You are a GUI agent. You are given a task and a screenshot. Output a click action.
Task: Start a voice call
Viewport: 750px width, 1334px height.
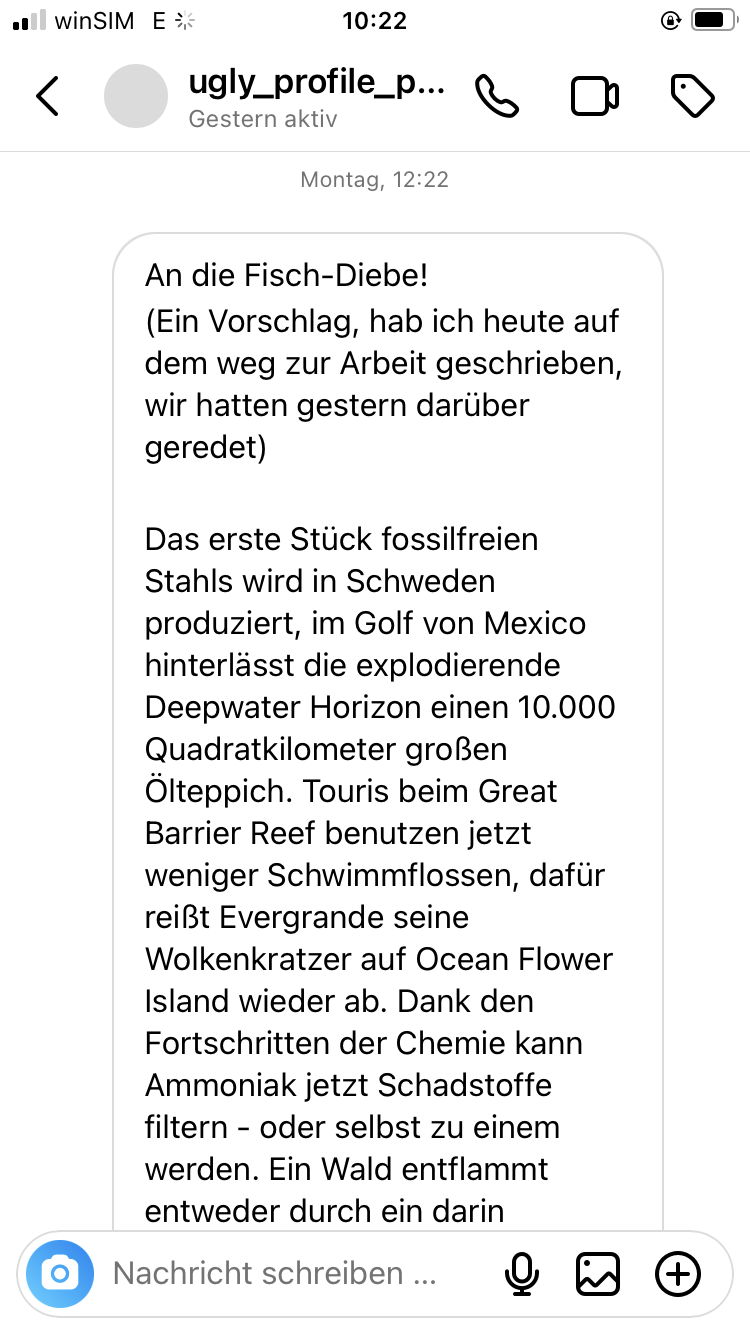point(497,96)
